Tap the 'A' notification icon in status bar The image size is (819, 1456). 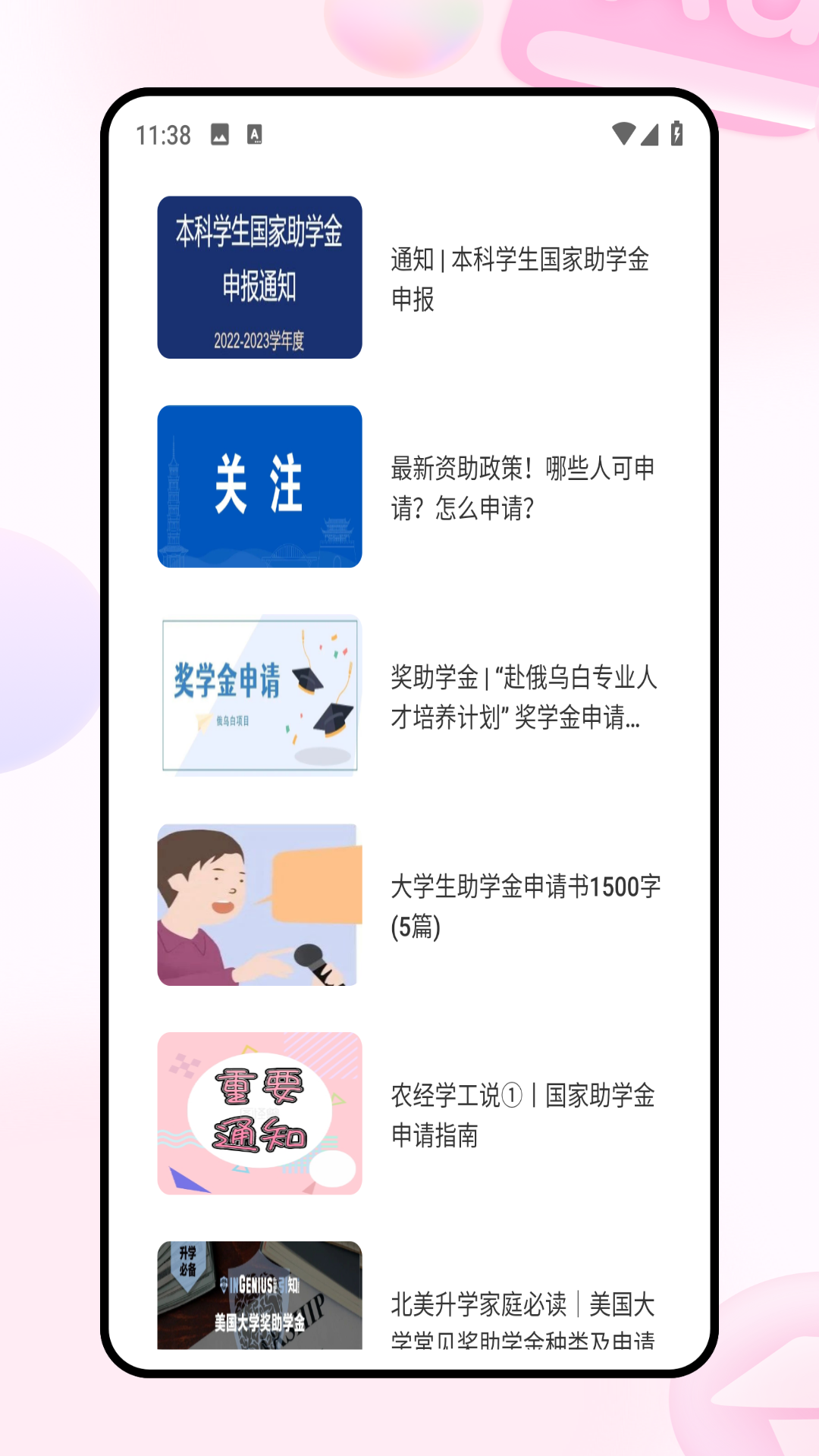pos(254,133)
